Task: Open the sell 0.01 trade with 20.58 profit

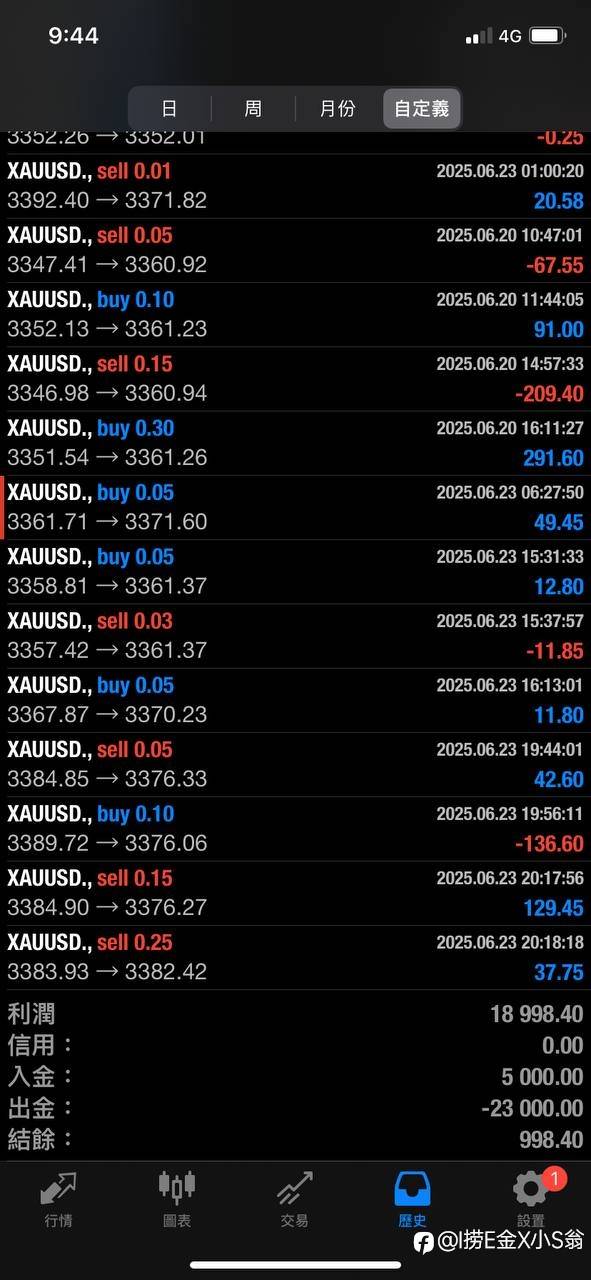Action: (295, 186)
